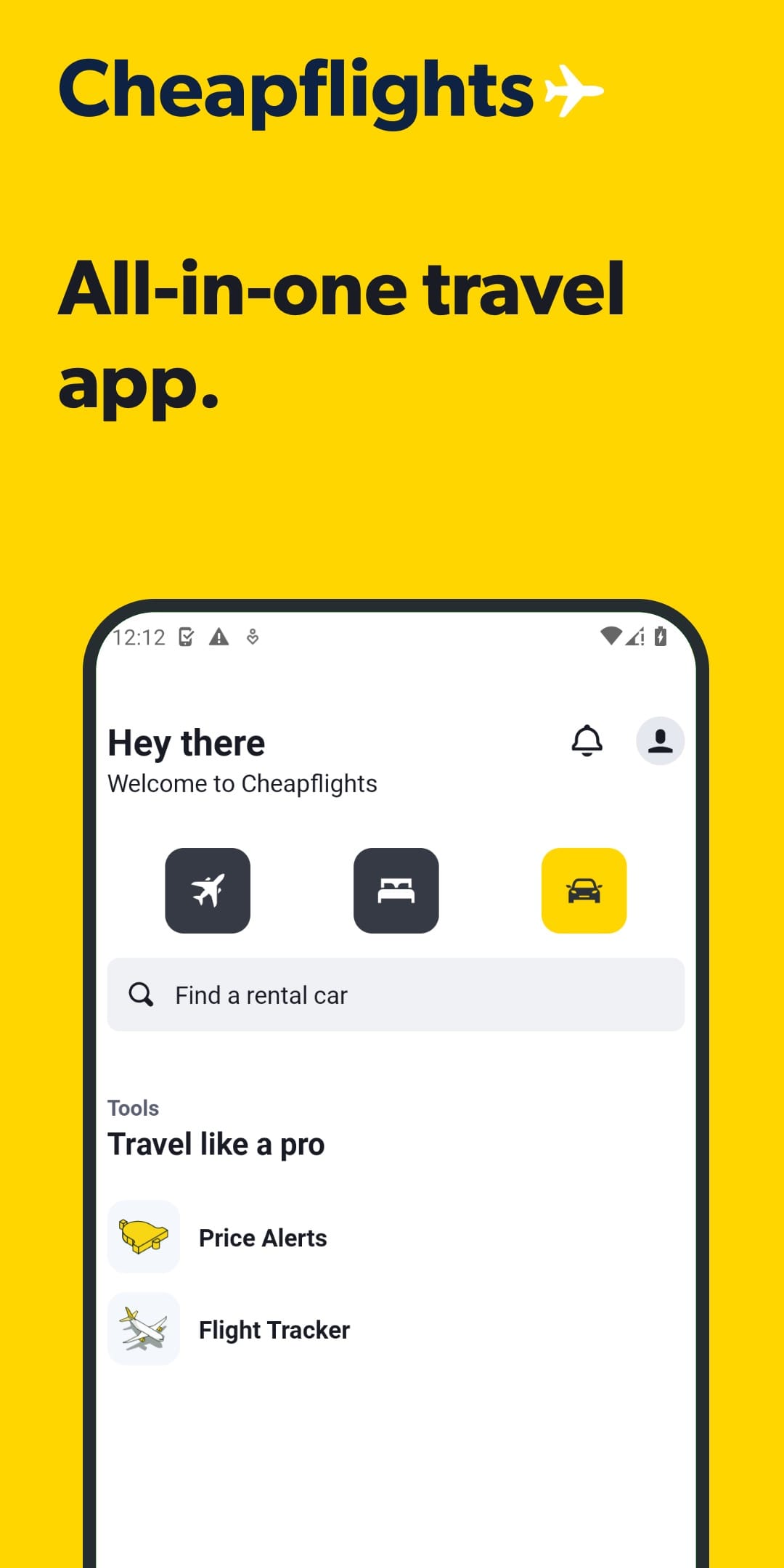This screenshot has height=1568, width=784.
Task: Switch search mode to hotels and stays
Action: [396, 891]
